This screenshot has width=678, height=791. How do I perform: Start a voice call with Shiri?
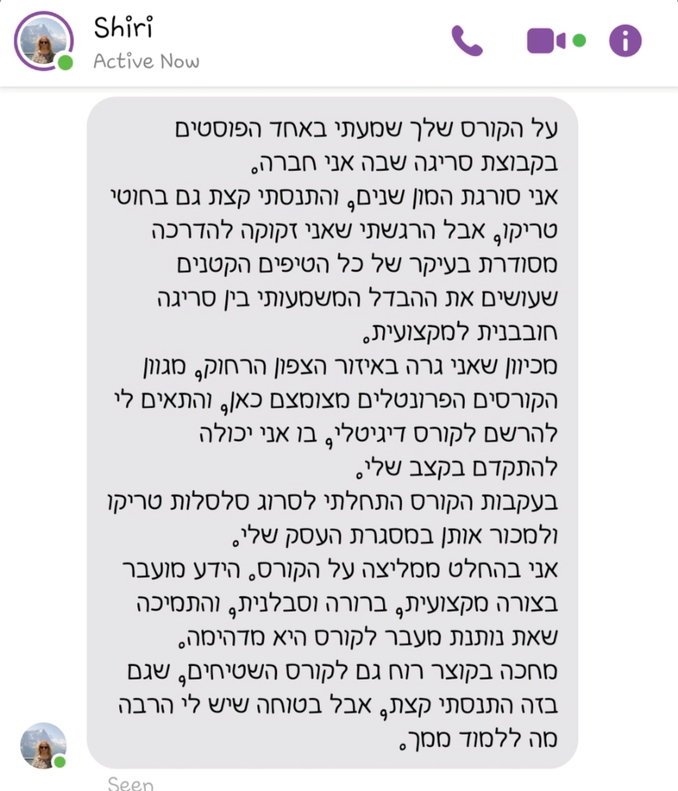[467, 41]
